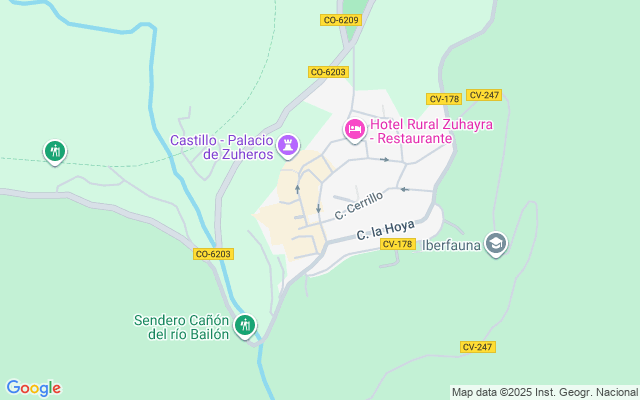This screenshot has width=640, height=400.
Task: Open Sendero Cañón del río Bailón pin
Action: [245, 325]
